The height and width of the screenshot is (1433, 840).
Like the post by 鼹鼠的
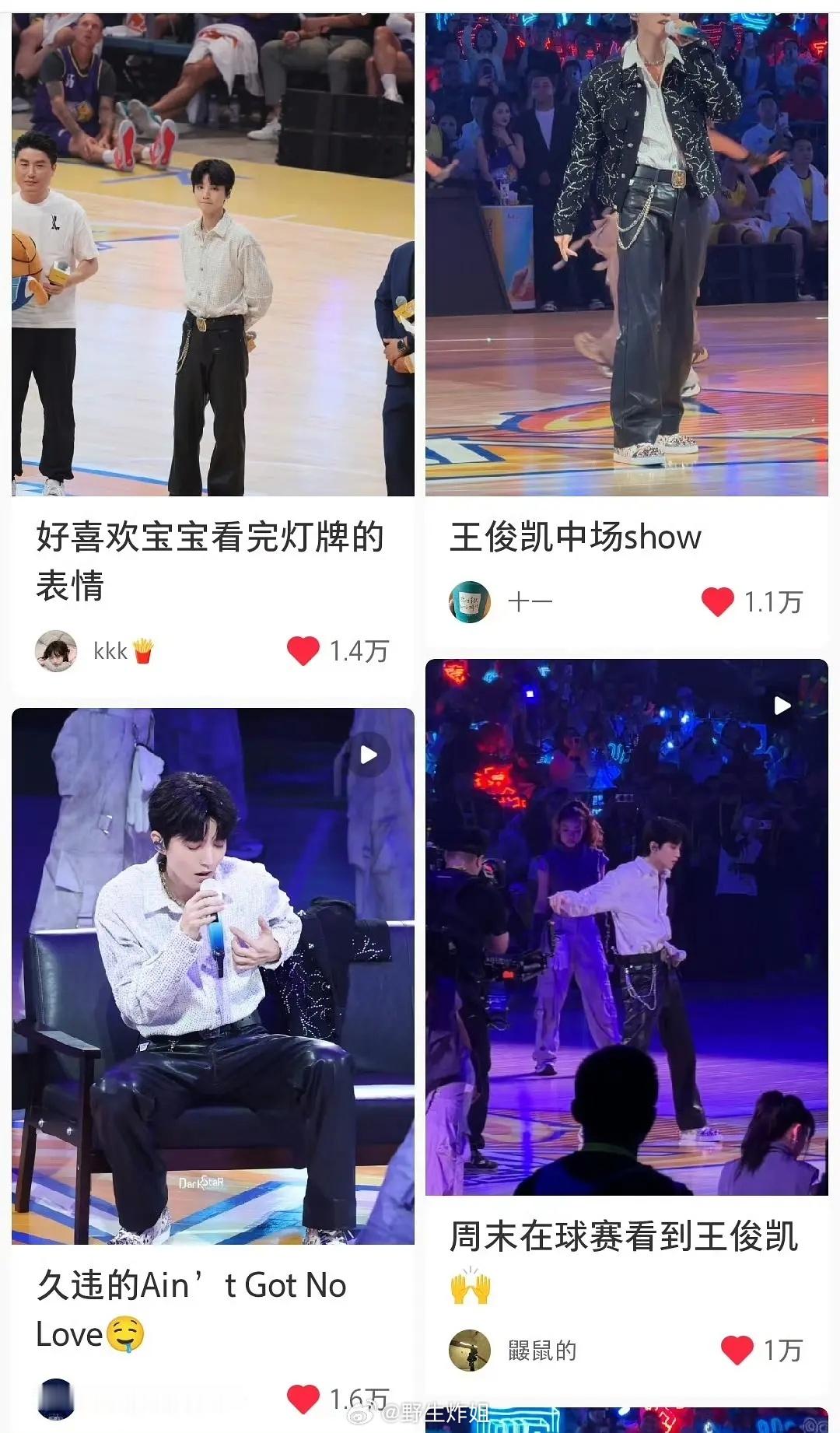737,1351
